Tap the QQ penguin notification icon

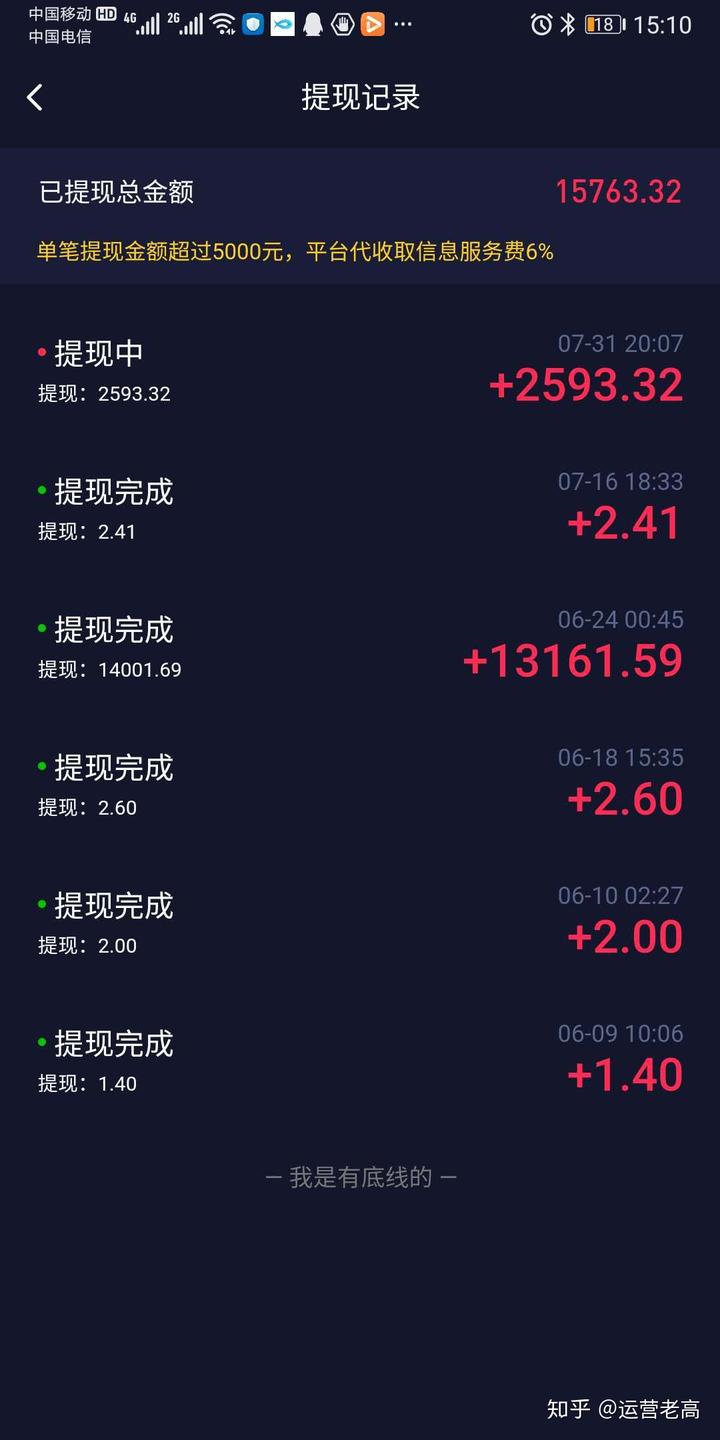pyautogui.click(x=315, y=23)
